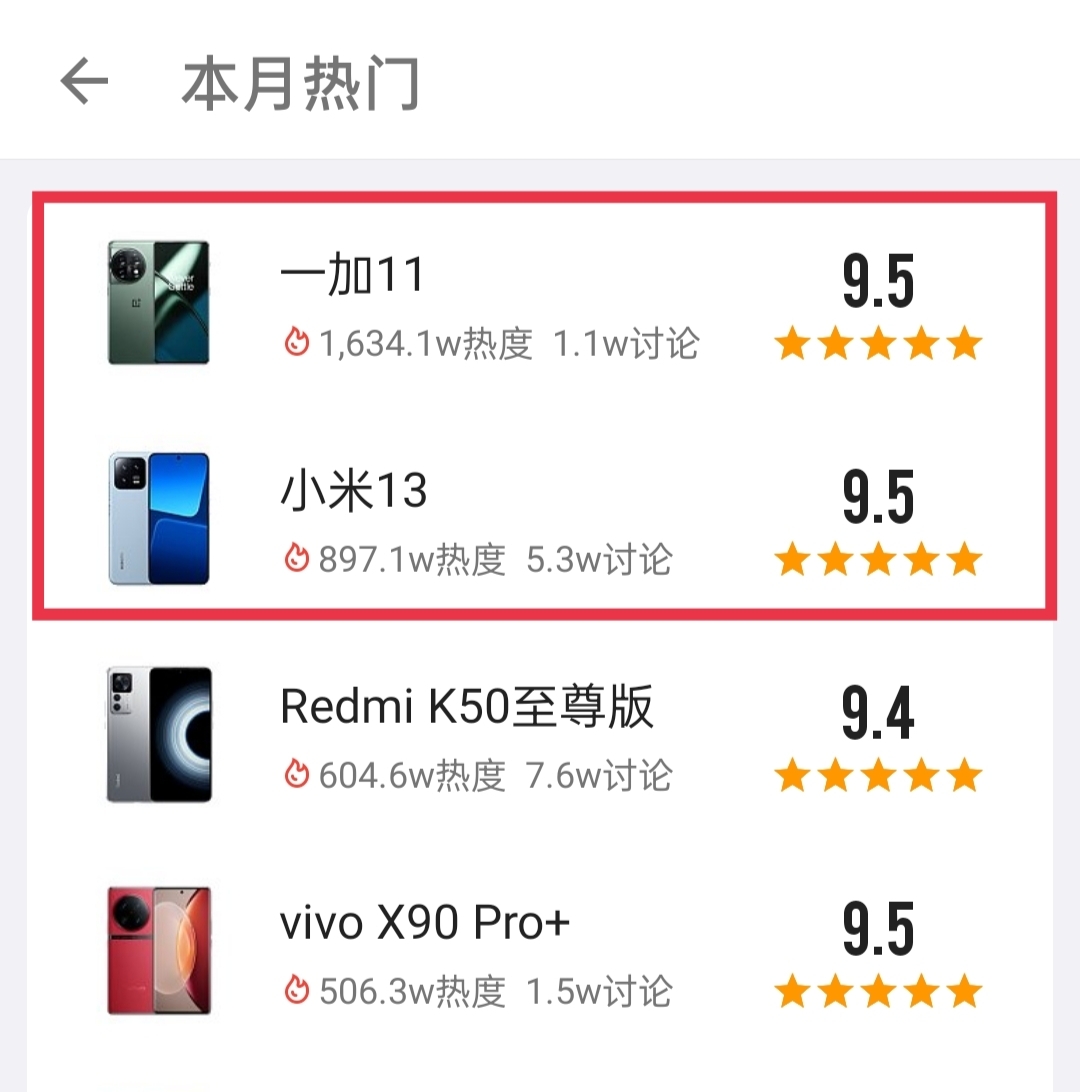Select the Redmi K50至尊版 name
1080x1092 pixels.
click(x=466, y=708)
